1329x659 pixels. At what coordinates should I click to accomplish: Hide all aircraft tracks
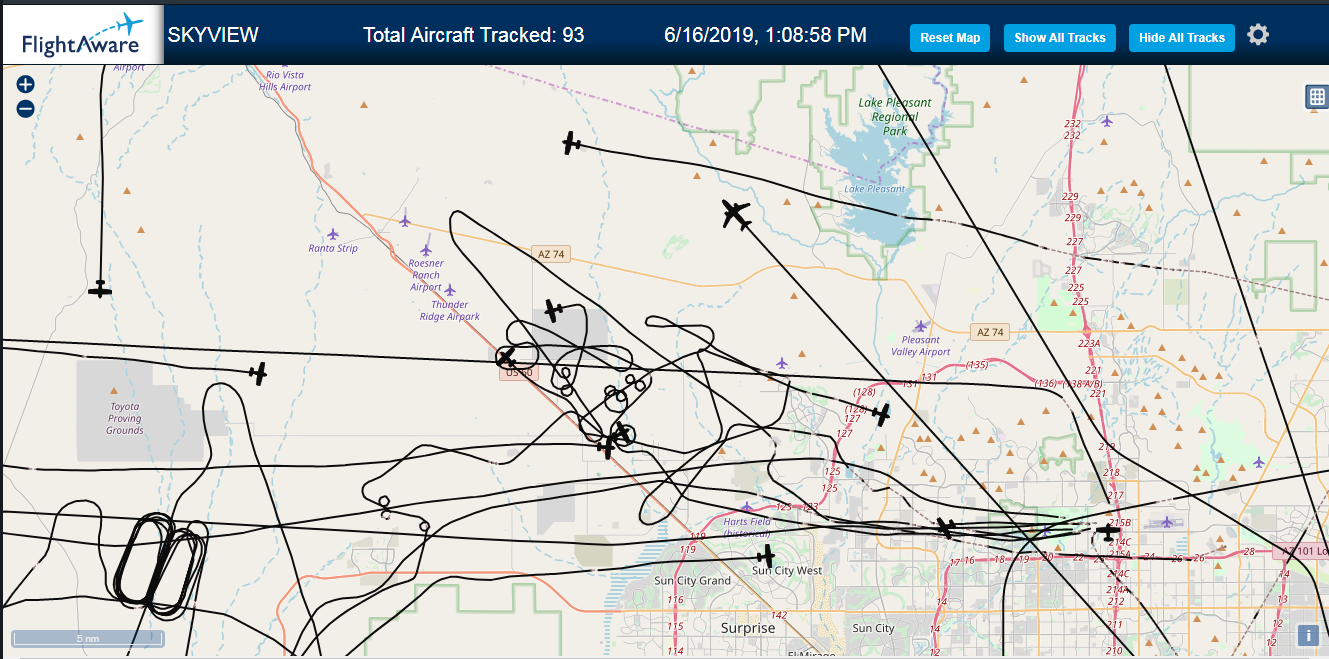point(1181,38)
